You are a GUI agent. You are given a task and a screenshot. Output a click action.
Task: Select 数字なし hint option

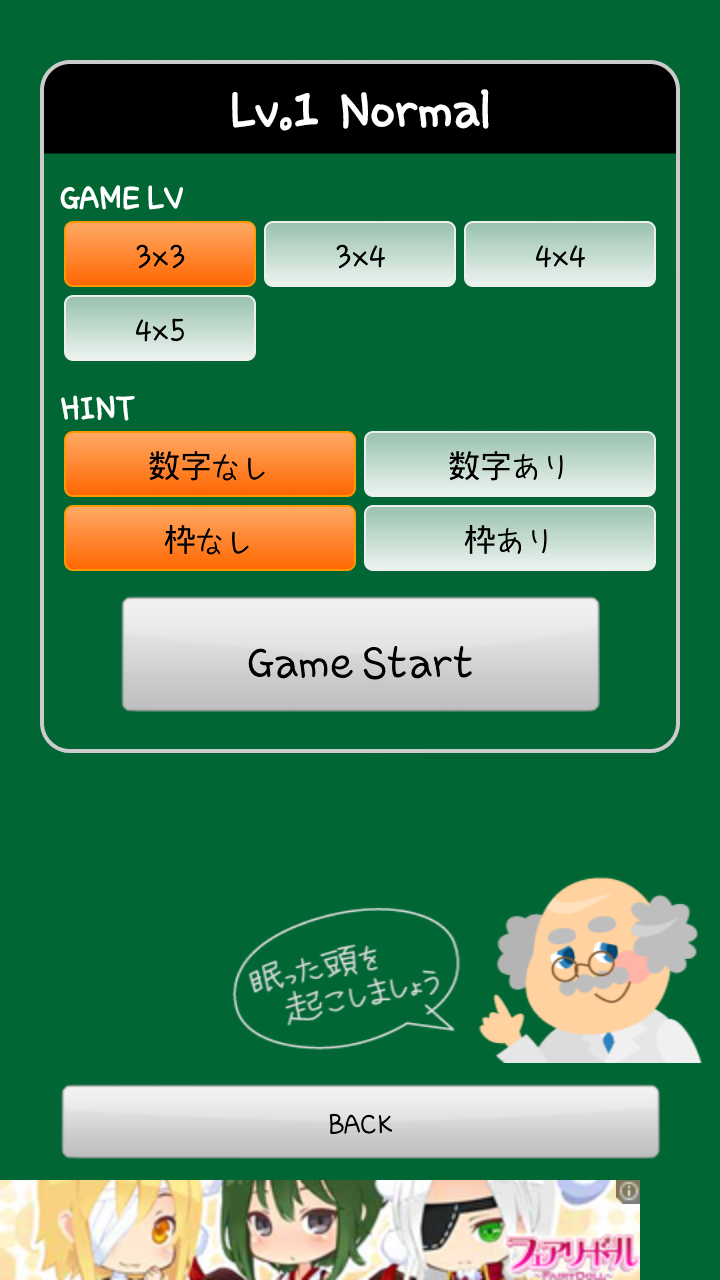210,464
